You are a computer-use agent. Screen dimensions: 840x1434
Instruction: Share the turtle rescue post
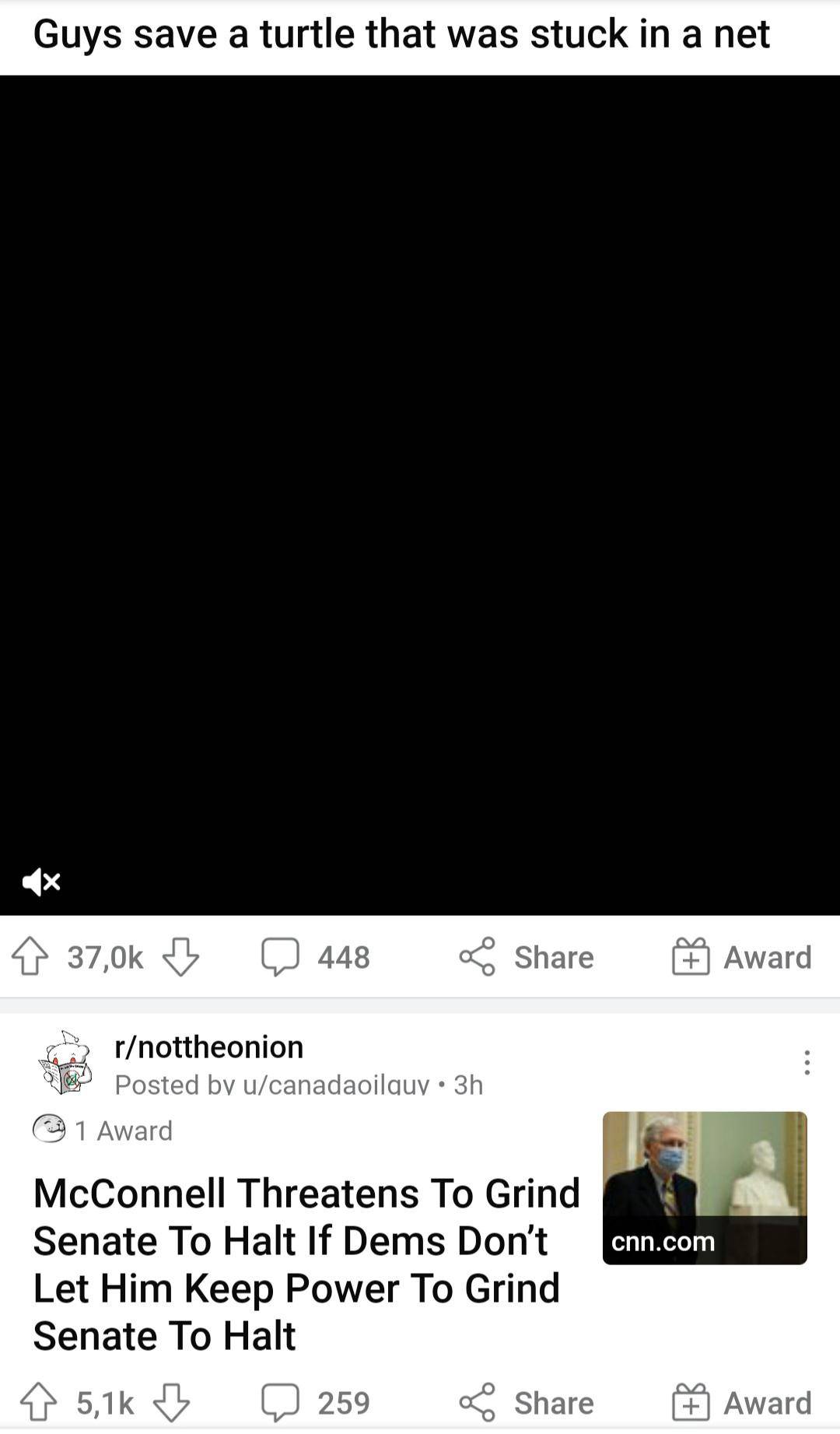[527, 957]
